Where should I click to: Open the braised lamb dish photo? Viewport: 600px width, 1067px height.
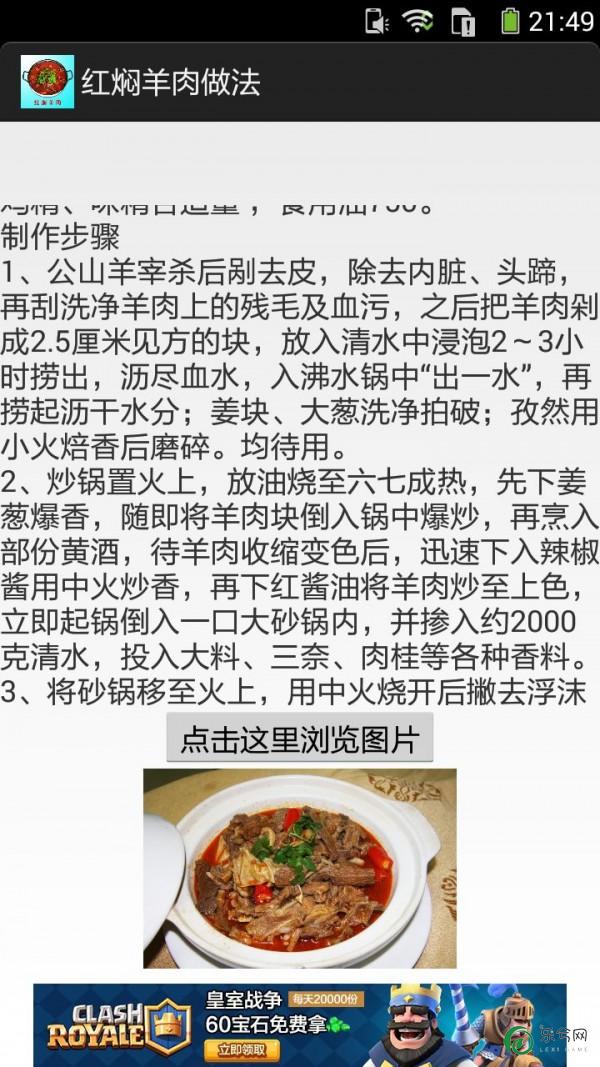click(299, 868)
